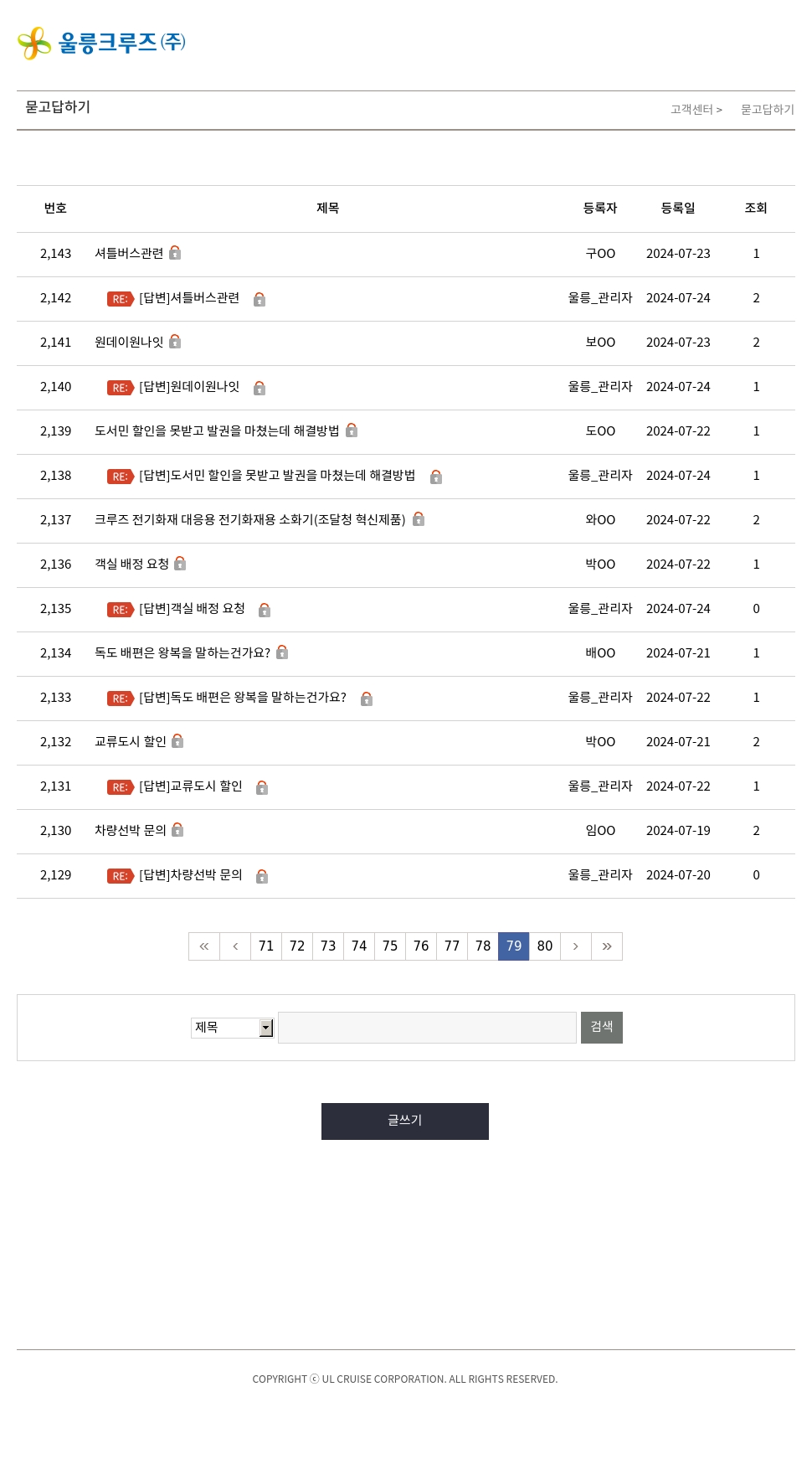
Task: Open 고객센터 breadcrumb link
Action: [691, 110]
